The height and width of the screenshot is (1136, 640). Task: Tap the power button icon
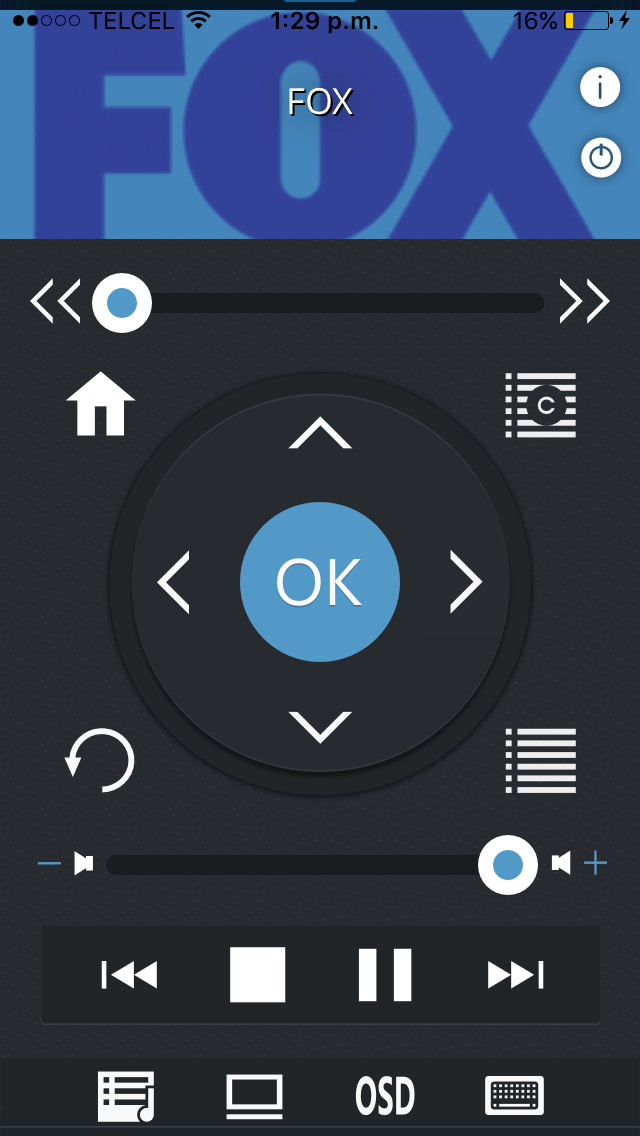point(600,158)
